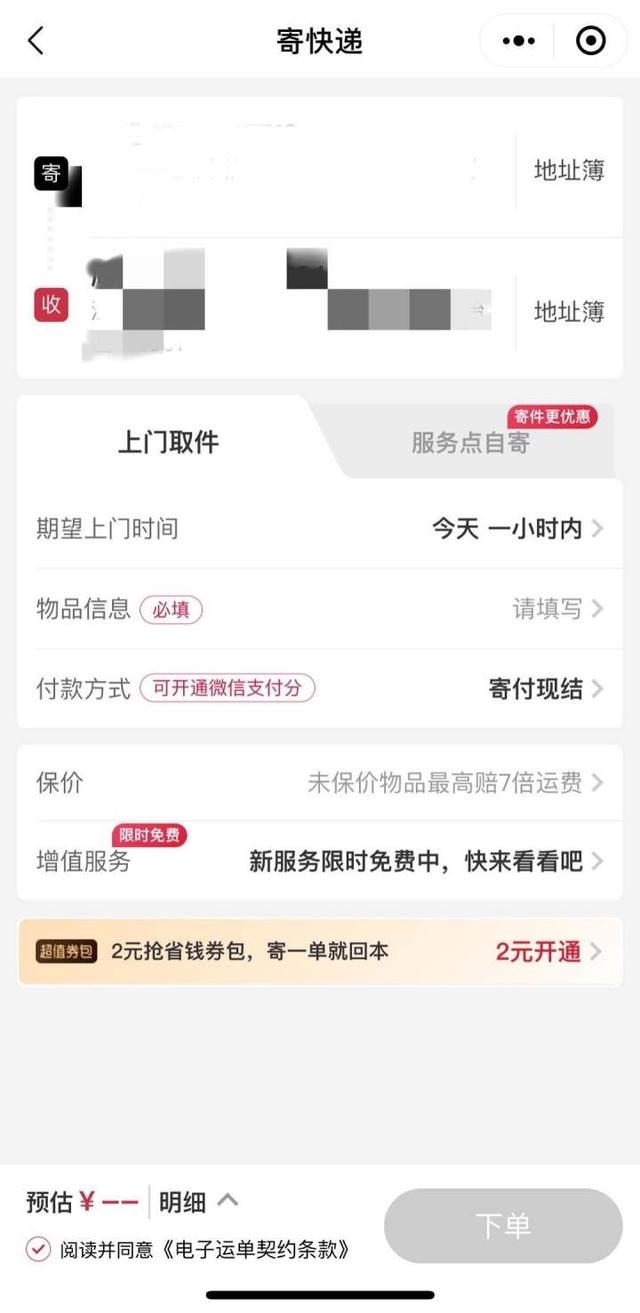The image size is (640, 1313).
Task: Go back using the top-left arrow
Action: [36, 41]
